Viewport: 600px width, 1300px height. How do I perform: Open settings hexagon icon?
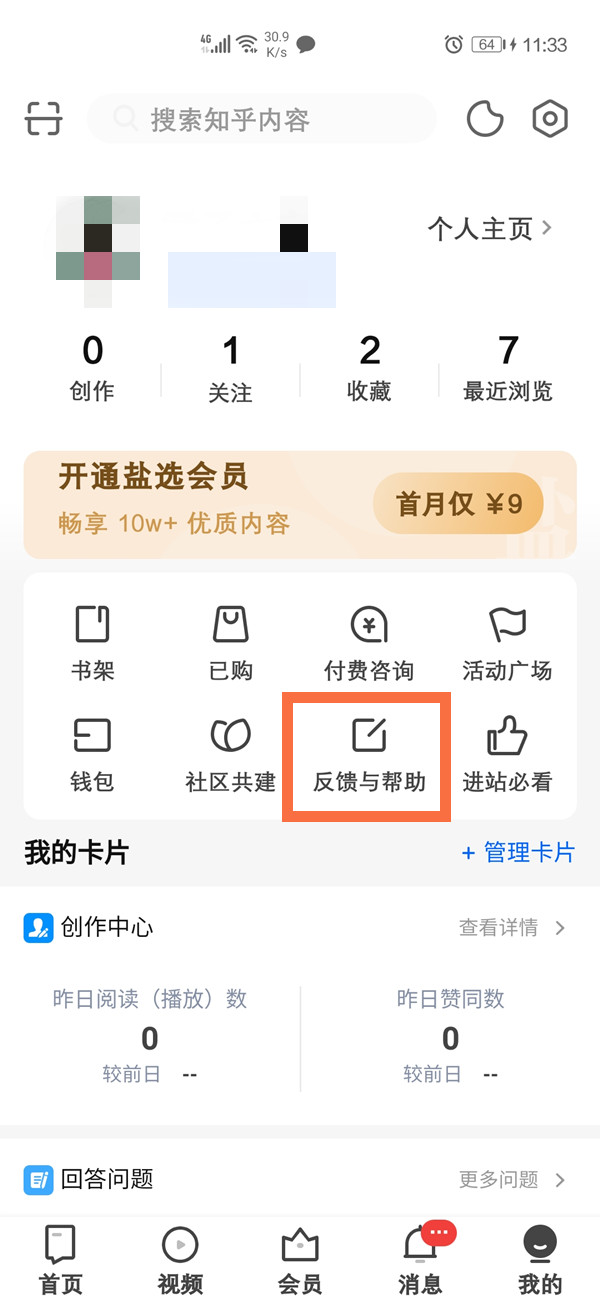(x=550, y=120)
